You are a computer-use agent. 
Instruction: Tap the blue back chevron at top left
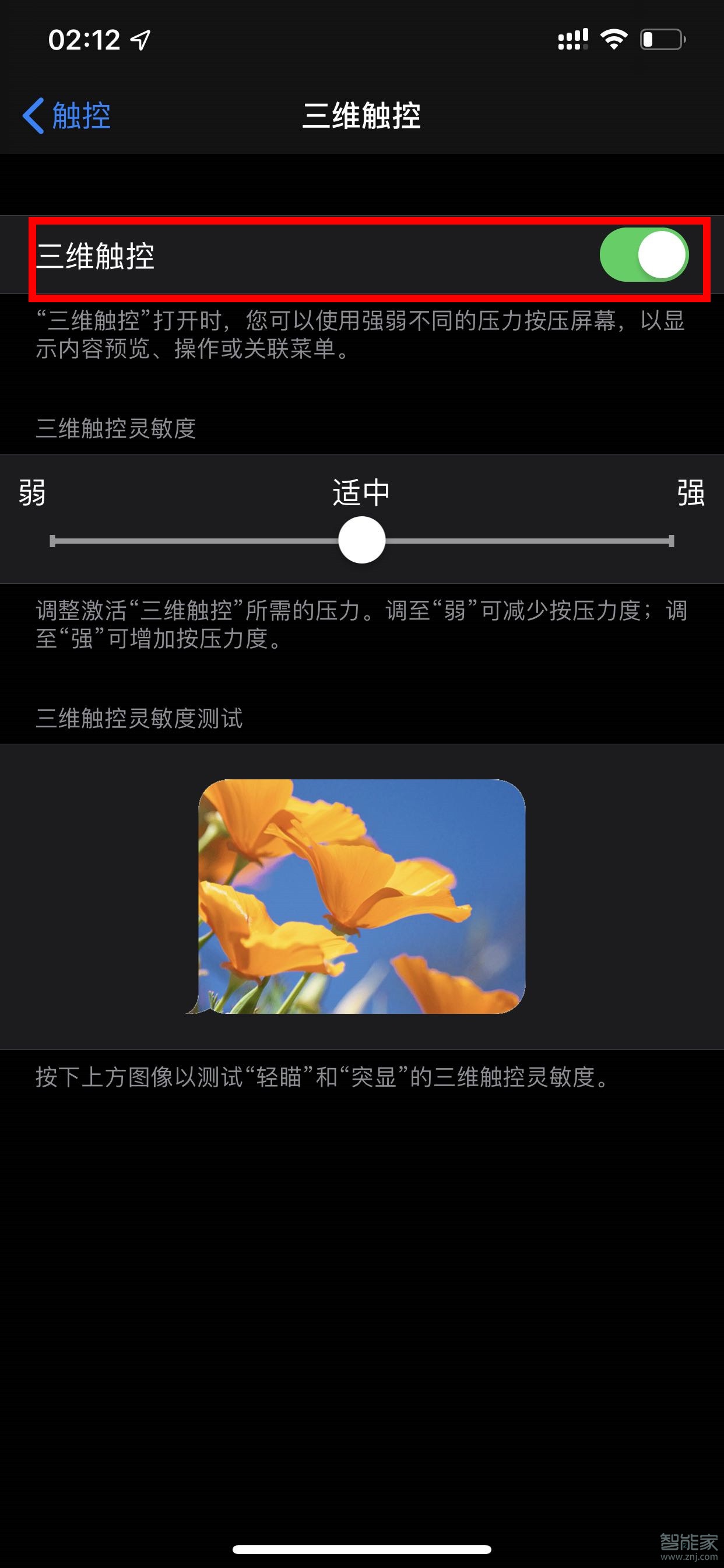[x=34, y=116]
